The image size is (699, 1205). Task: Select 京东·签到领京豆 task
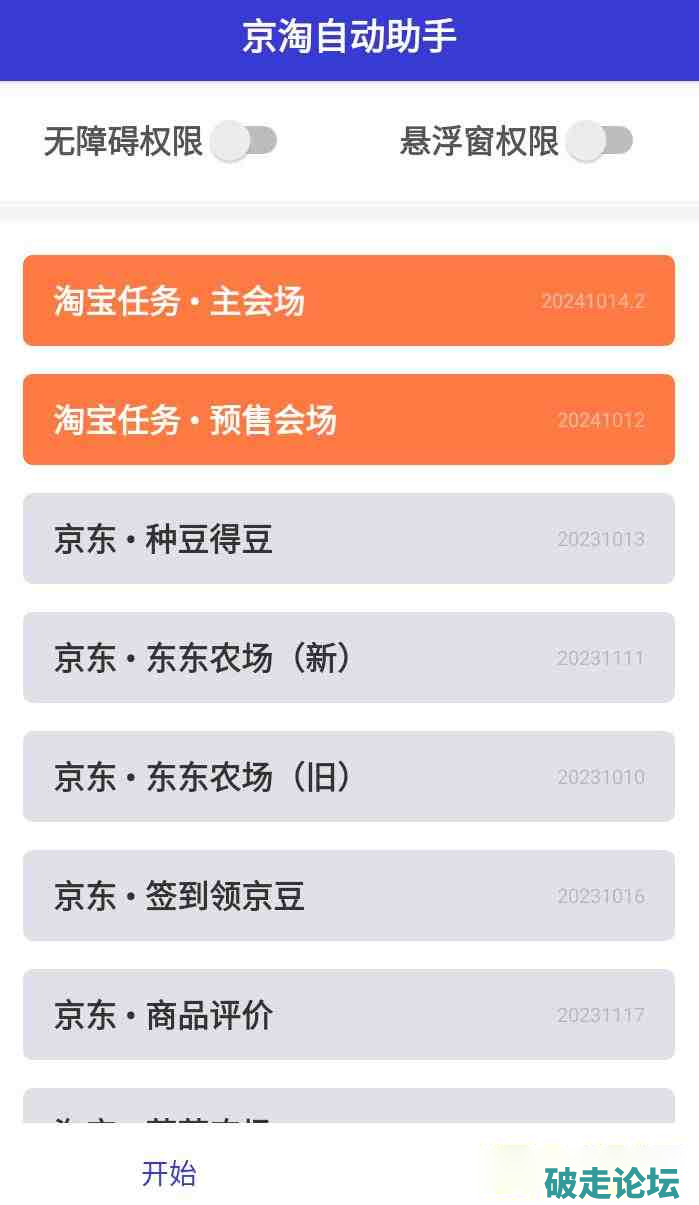point(349,896)
